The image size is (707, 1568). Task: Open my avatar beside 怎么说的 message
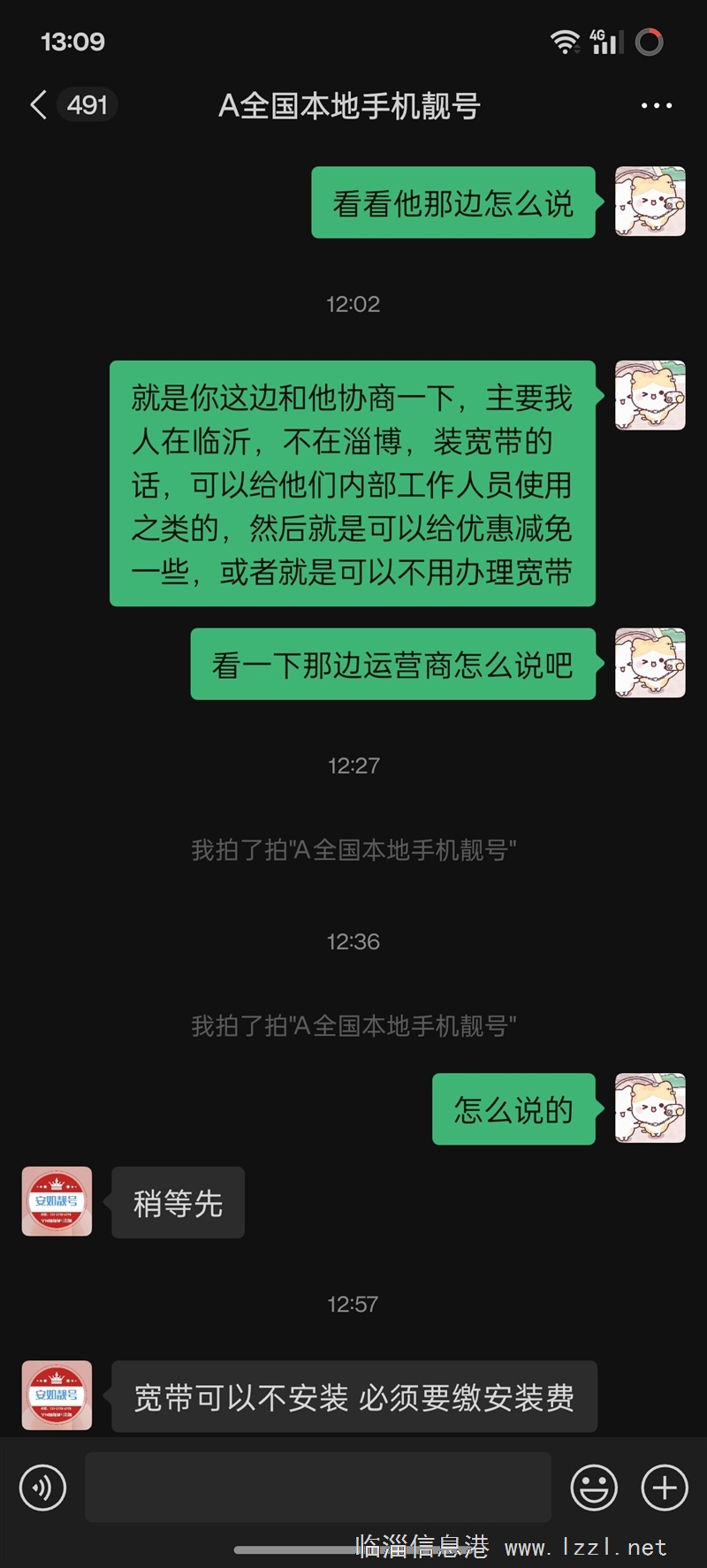coord(650,1108)
